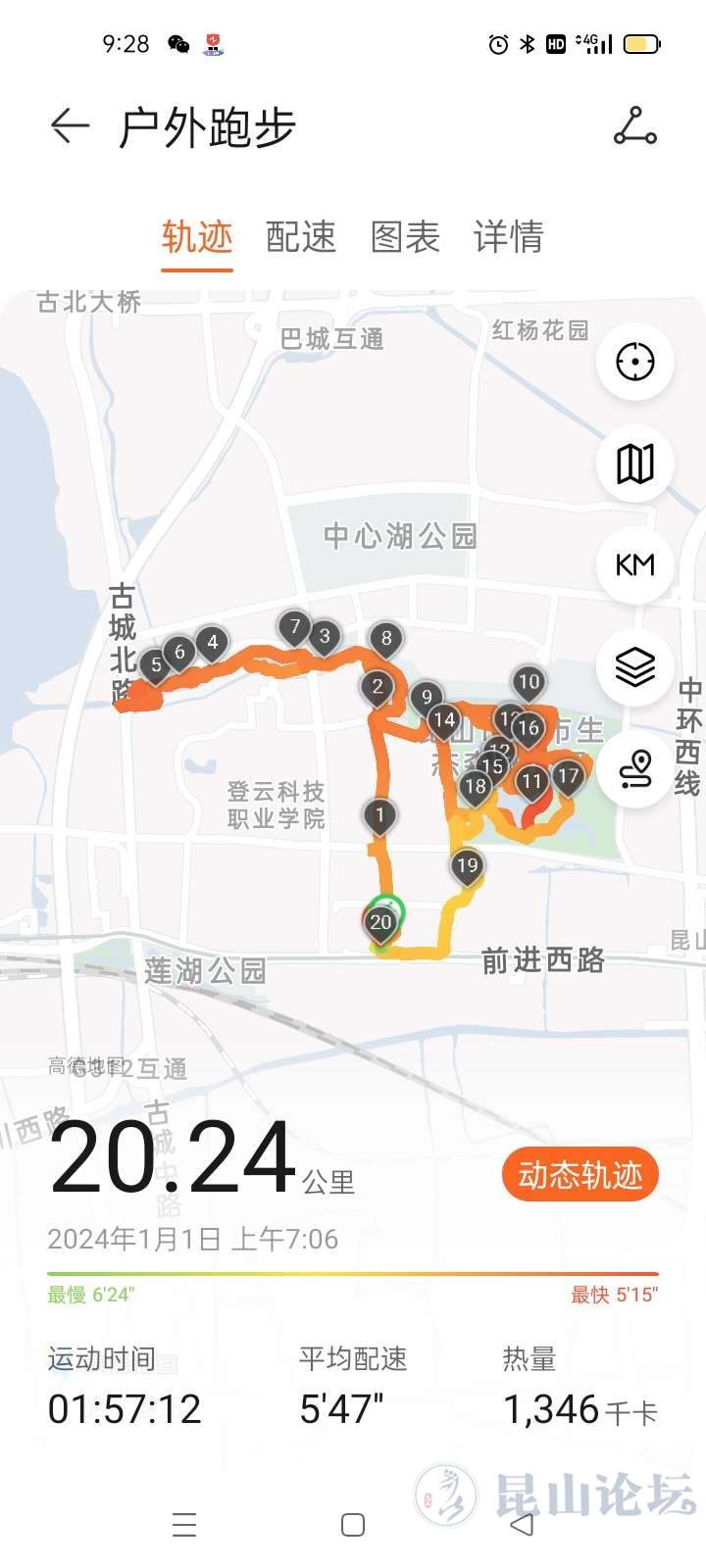Open the route share icon
This screenshot has width=706, height=1568.
click(634, 126)
